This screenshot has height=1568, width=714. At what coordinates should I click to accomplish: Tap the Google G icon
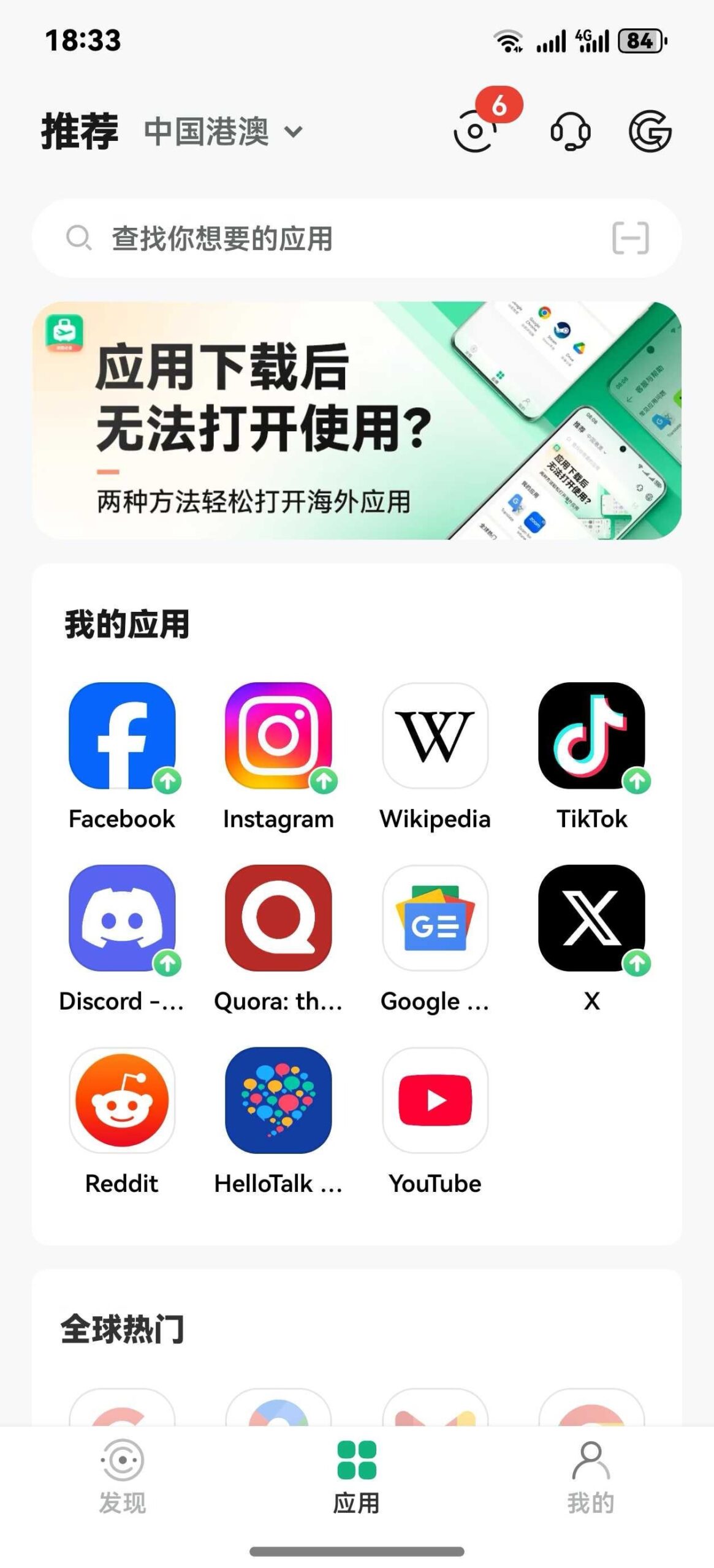point(650,131)
